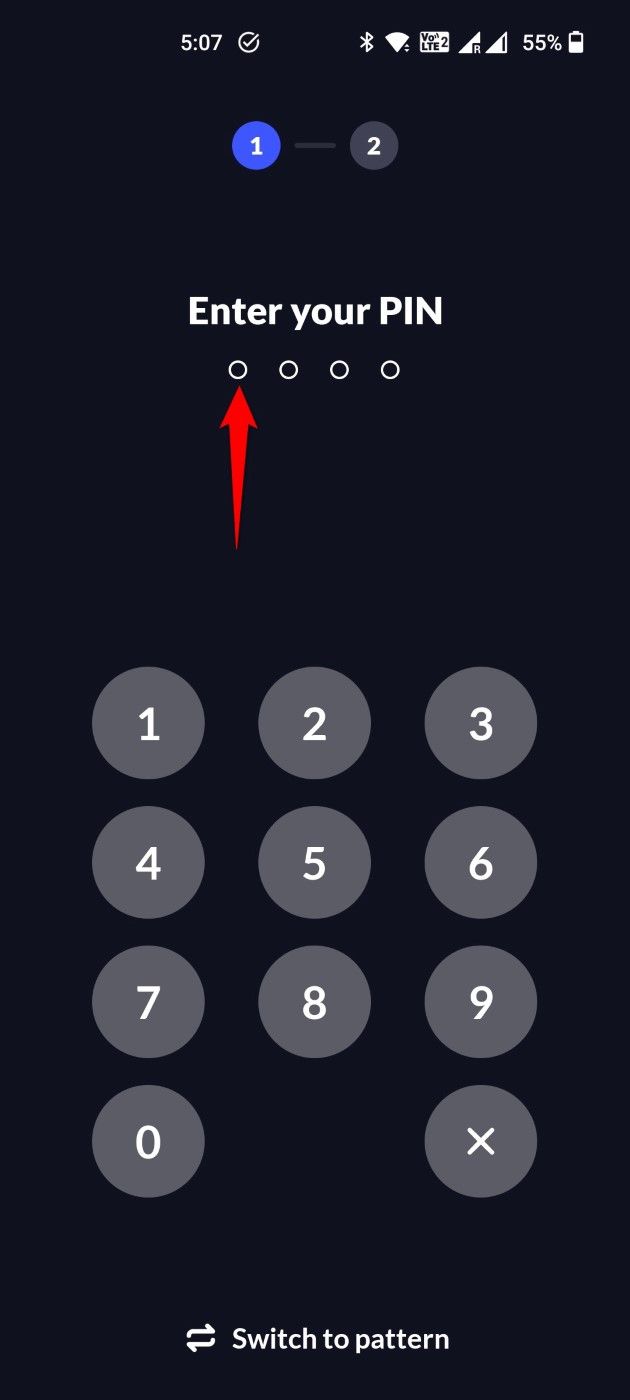Delete the last entered PIN digit
The height and width of the screenshot is (1400, 630).
click(x=481, y=1141)
